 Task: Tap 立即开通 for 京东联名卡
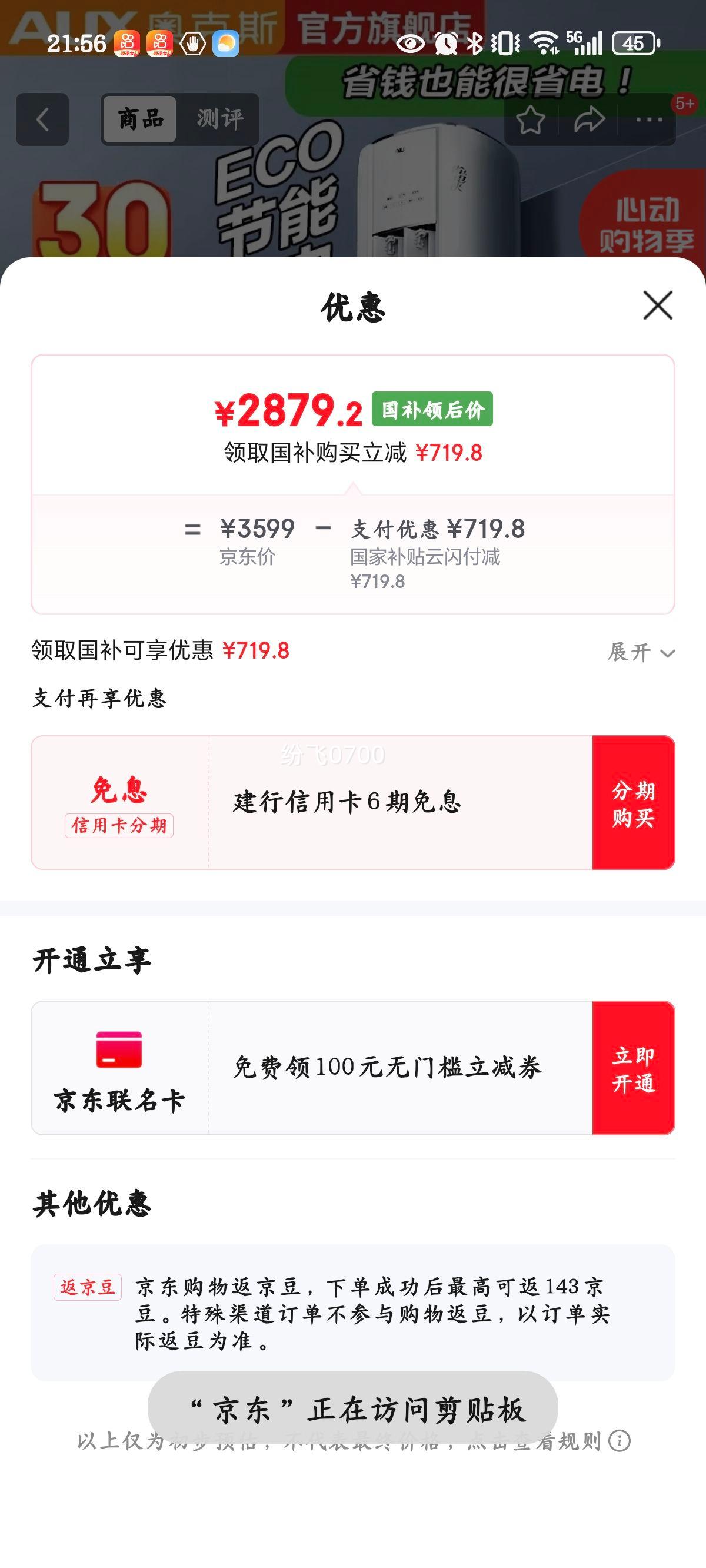coord(633,1069)
